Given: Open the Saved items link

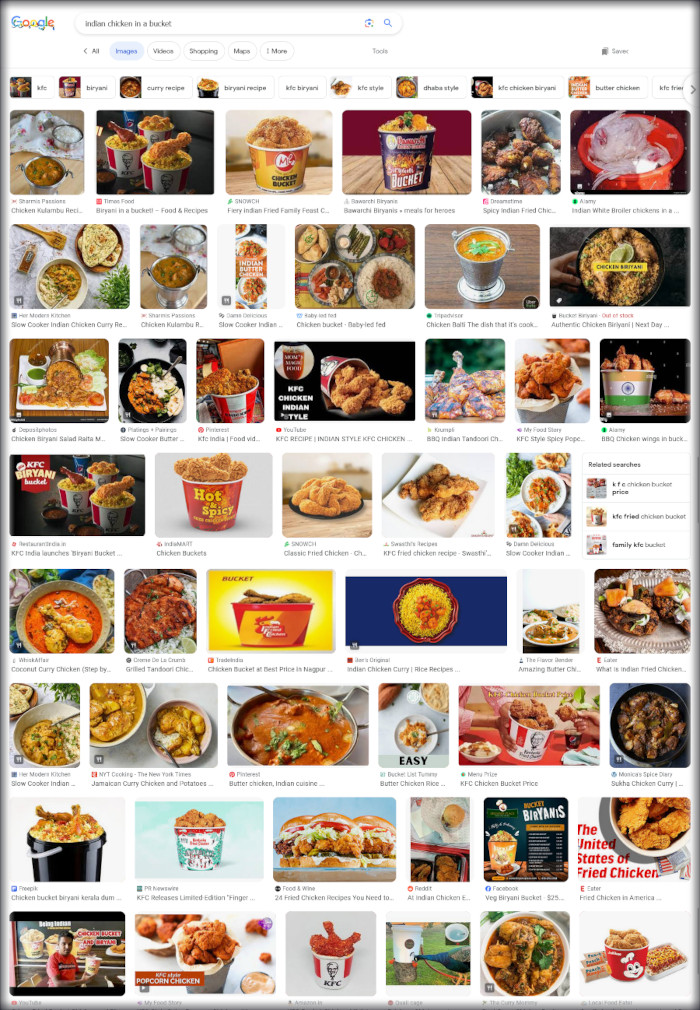Looking at the screenshot, I should (615, 51).
